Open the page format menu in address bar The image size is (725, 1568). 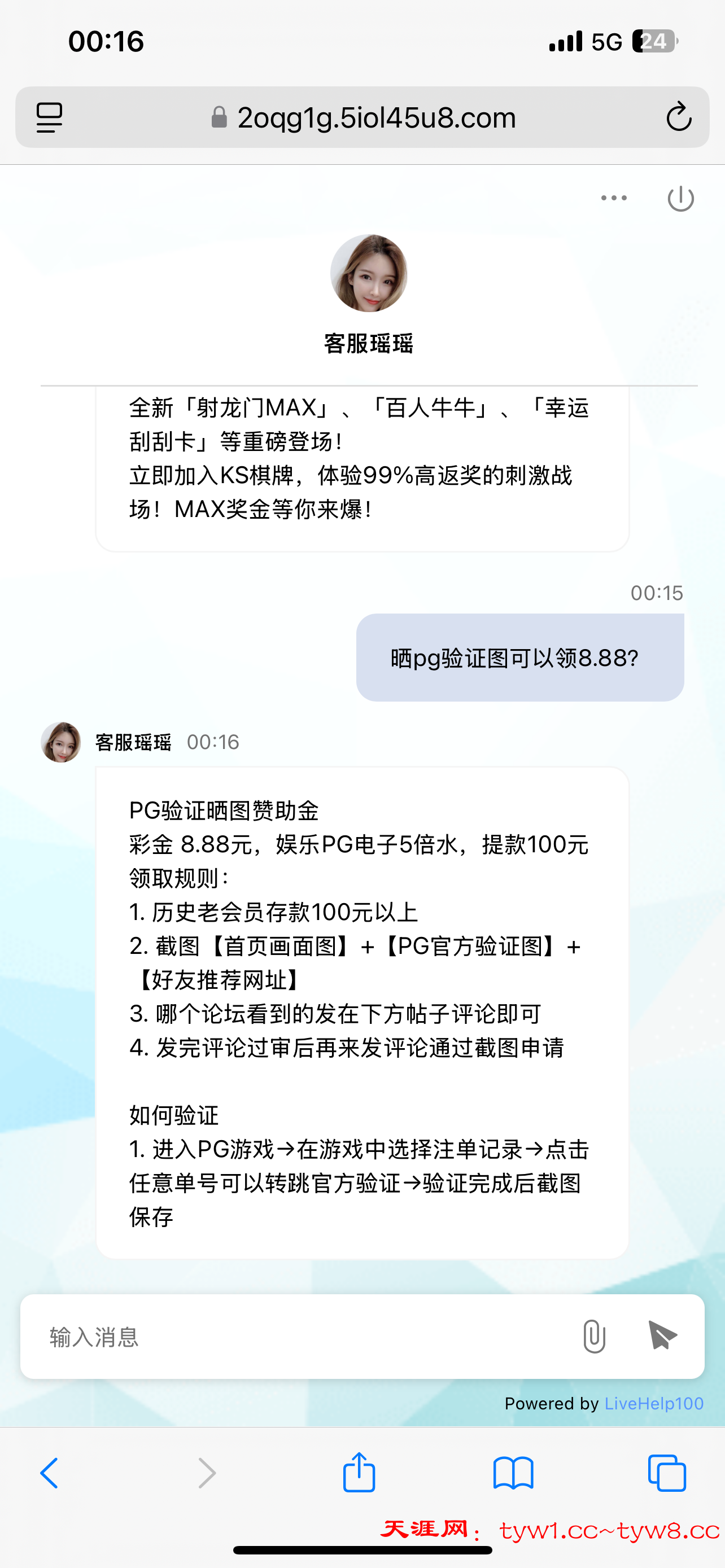49,117
